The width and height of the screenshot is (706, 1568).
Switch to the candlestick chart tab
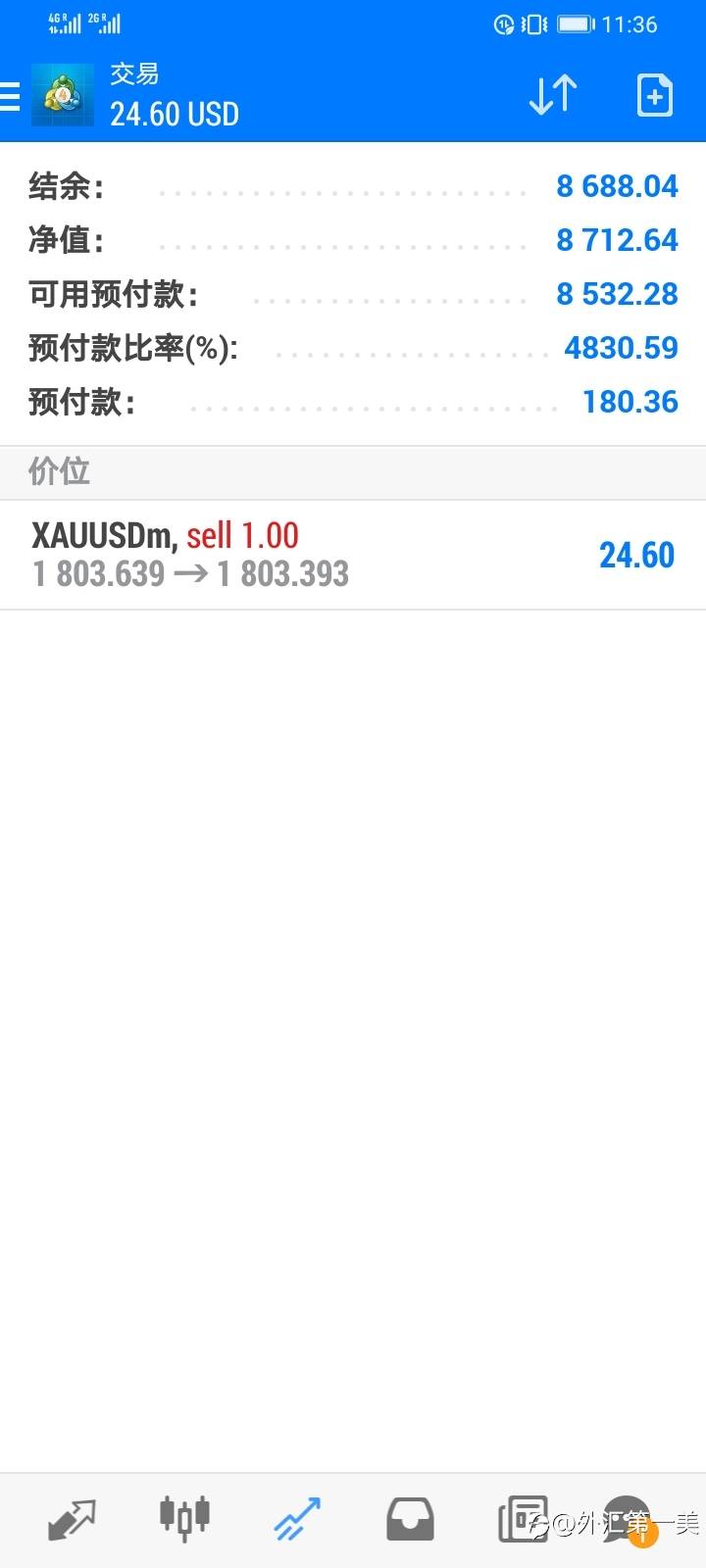tap(184, 1519)
